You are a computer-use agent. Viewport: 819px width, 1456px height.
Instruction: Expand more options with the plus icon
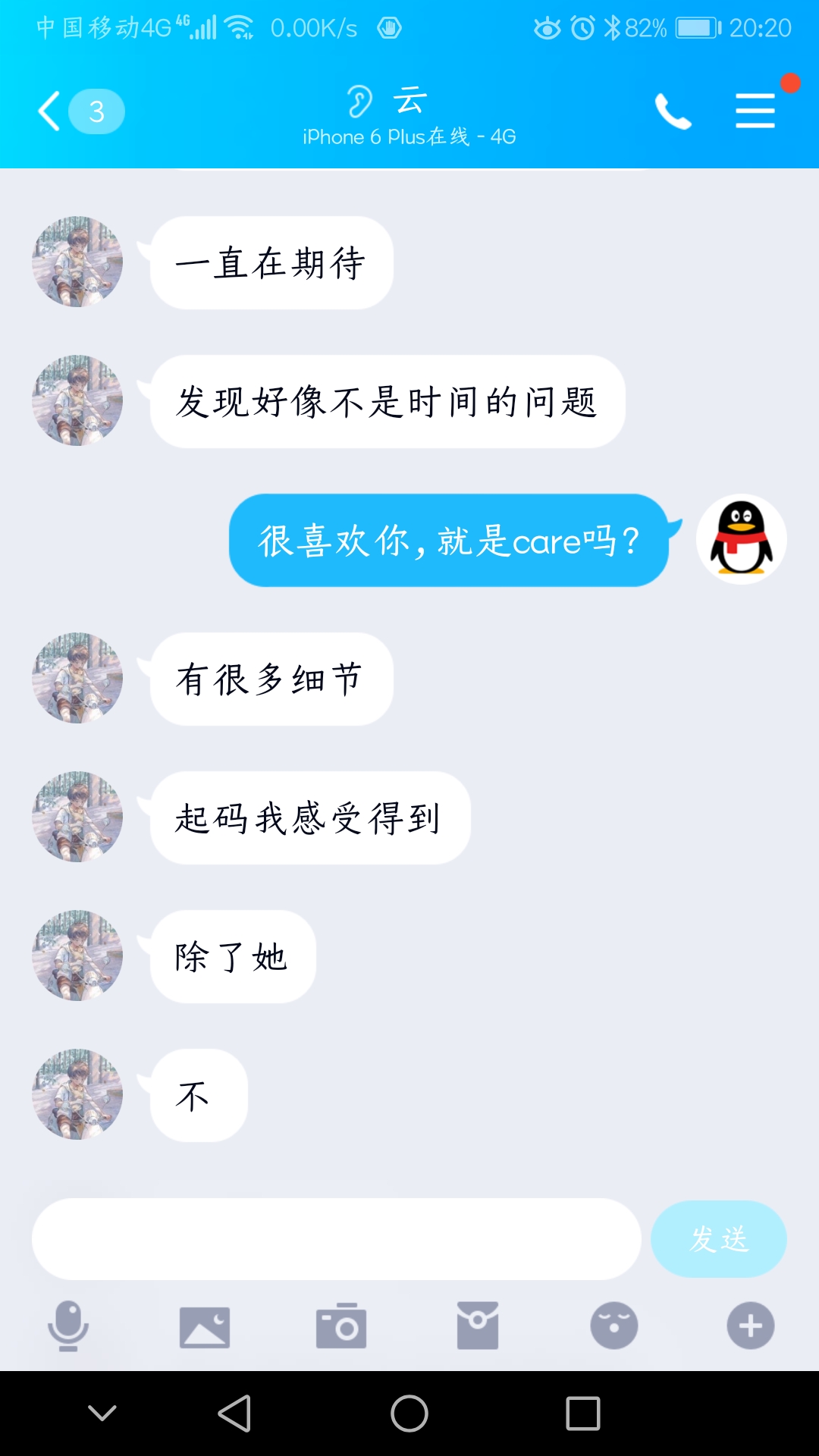pos(751,1326)
